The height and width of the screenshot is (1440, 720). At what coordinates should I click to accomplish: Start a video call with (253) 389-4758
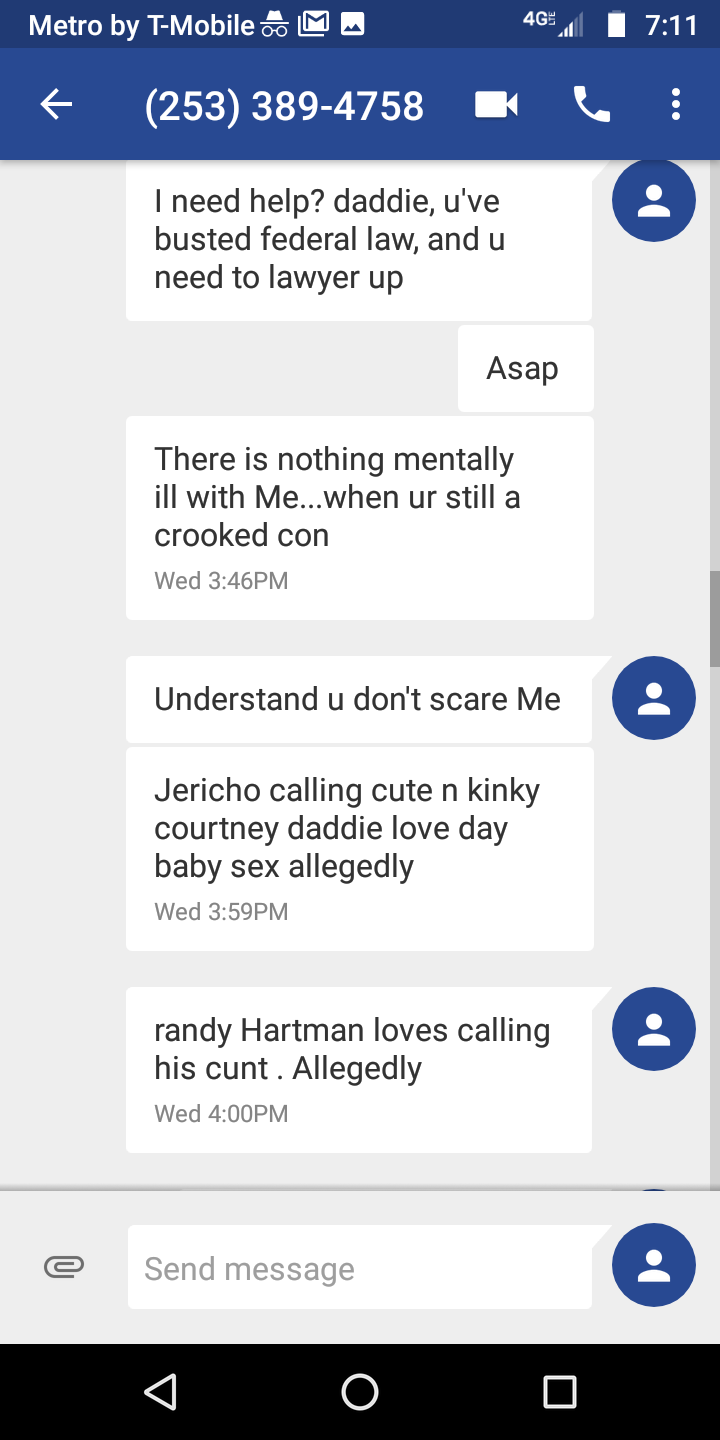coord(495,103)
